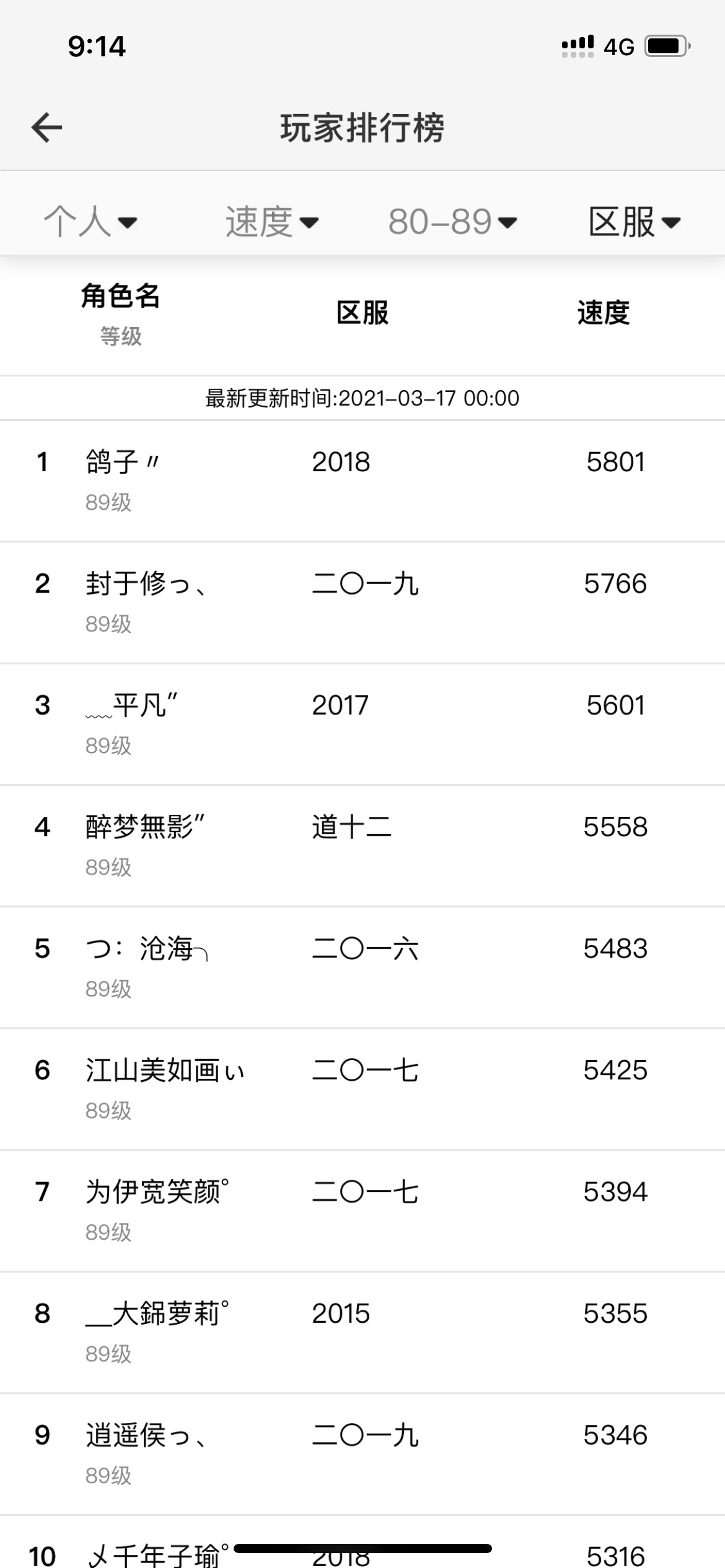
Task: Go back using the arrow icon
Action: click(x=47, y=128)
